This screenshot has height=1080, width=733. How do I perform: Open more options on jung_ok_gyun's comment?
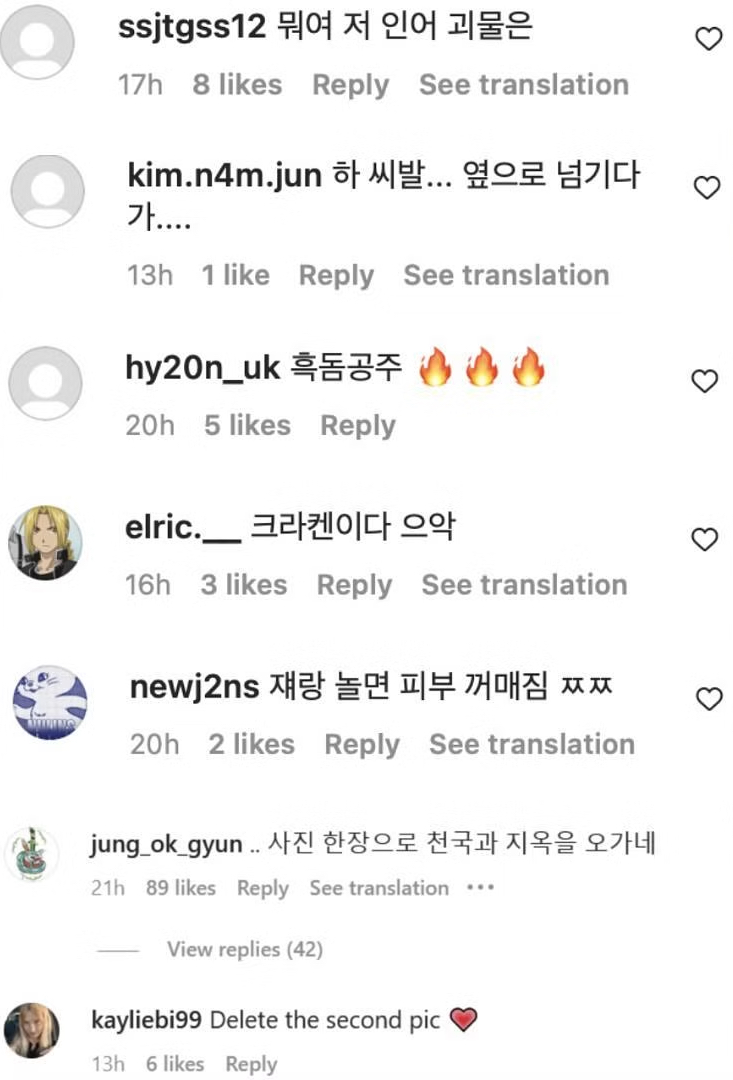[x=481, y=888]
